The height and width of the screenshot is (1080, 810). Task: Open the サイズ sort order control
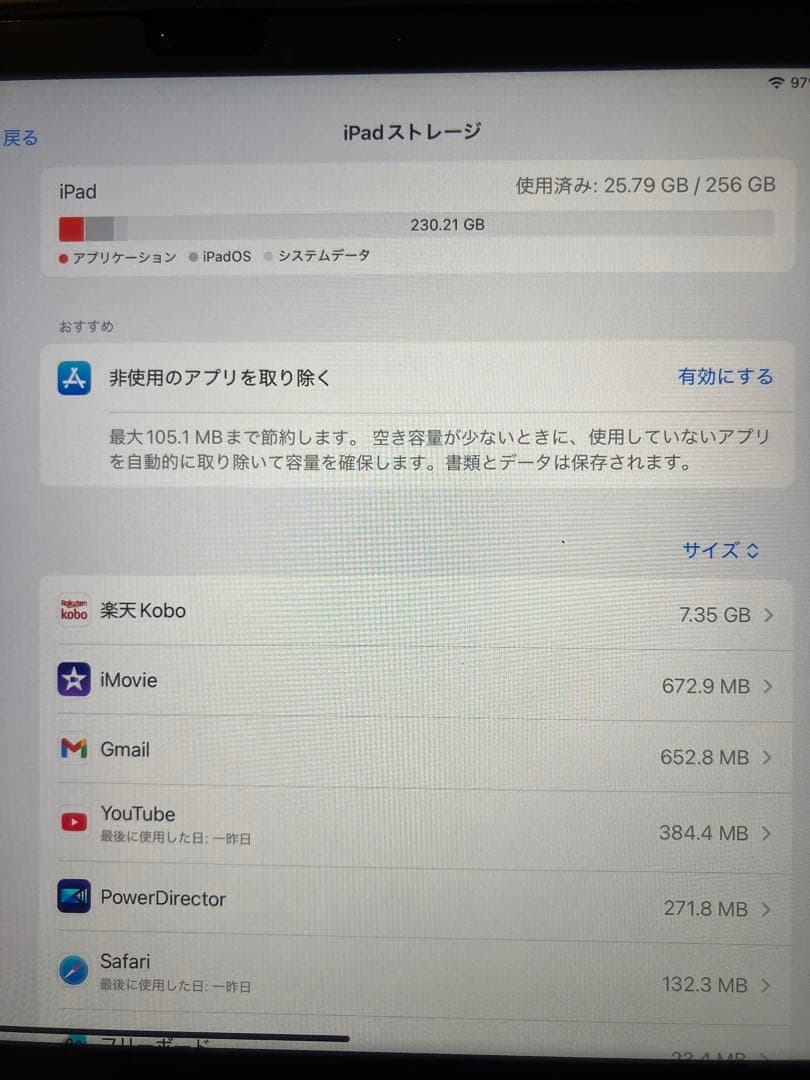point(722,549)
